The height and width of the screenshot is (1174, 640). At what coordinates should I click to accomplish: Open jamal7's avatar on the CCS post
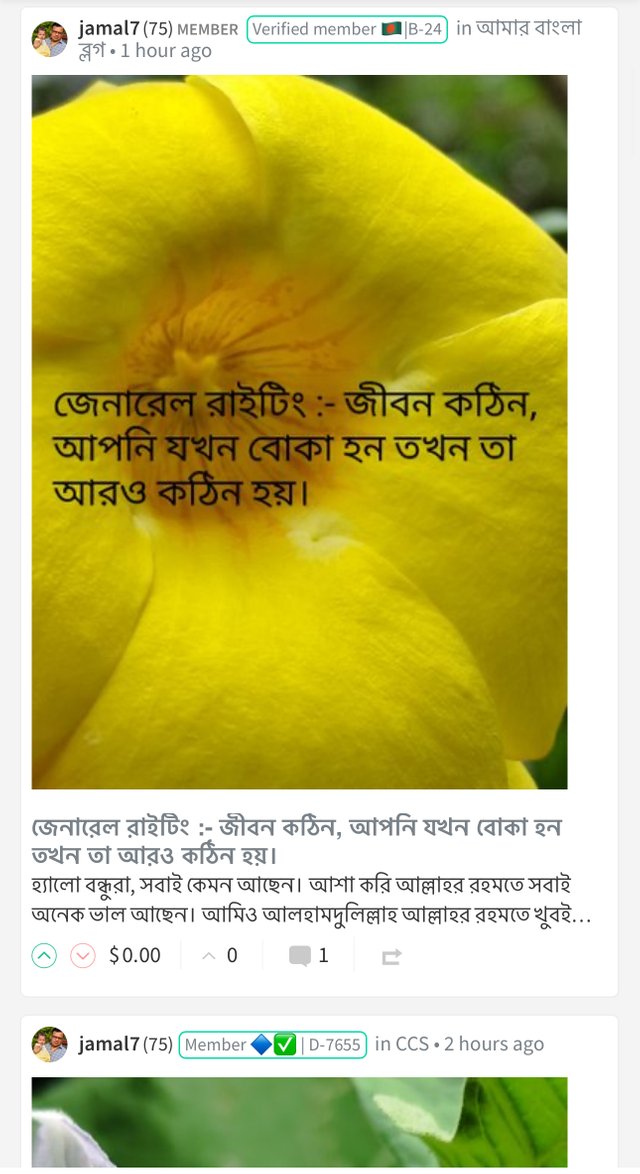click(49, 1044)
